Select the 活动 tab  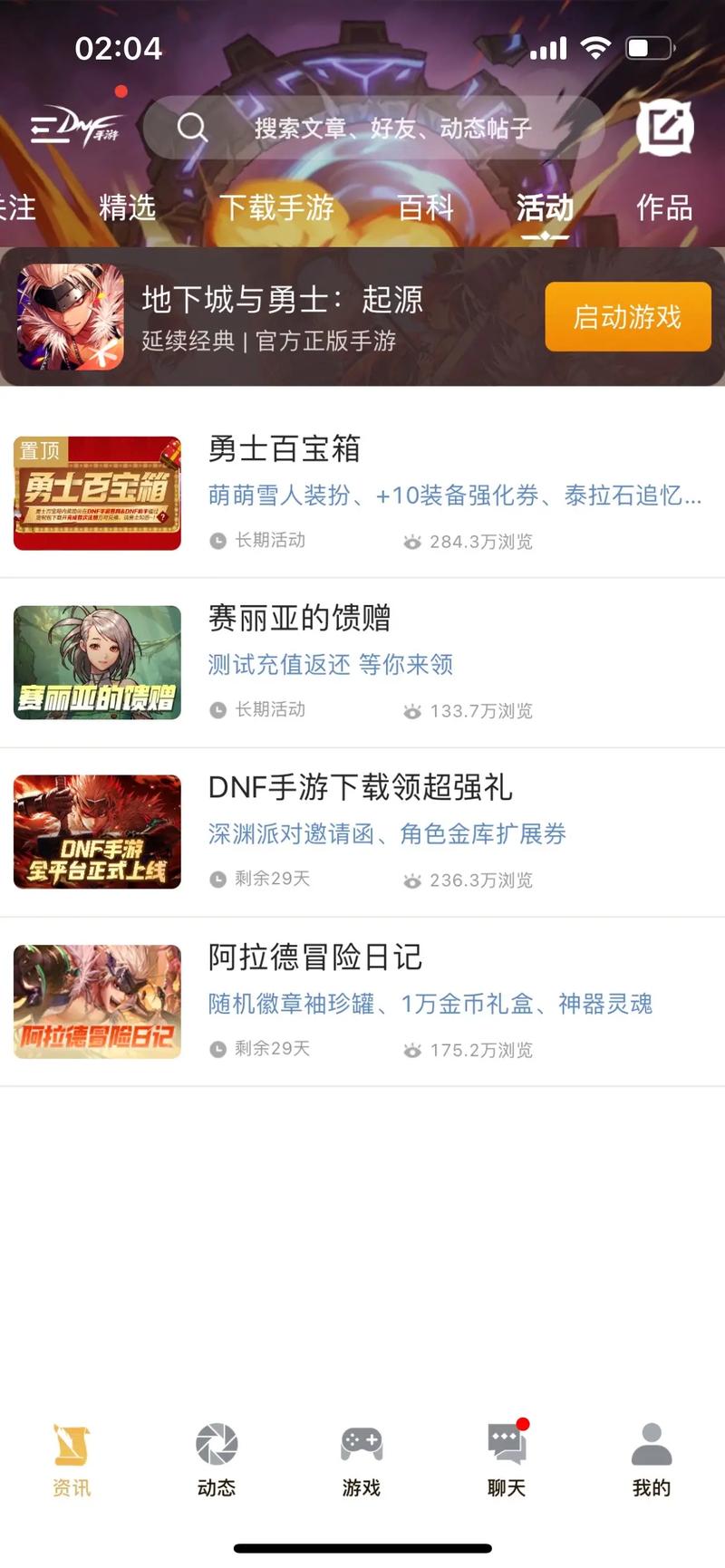click(x=545, y=207)
